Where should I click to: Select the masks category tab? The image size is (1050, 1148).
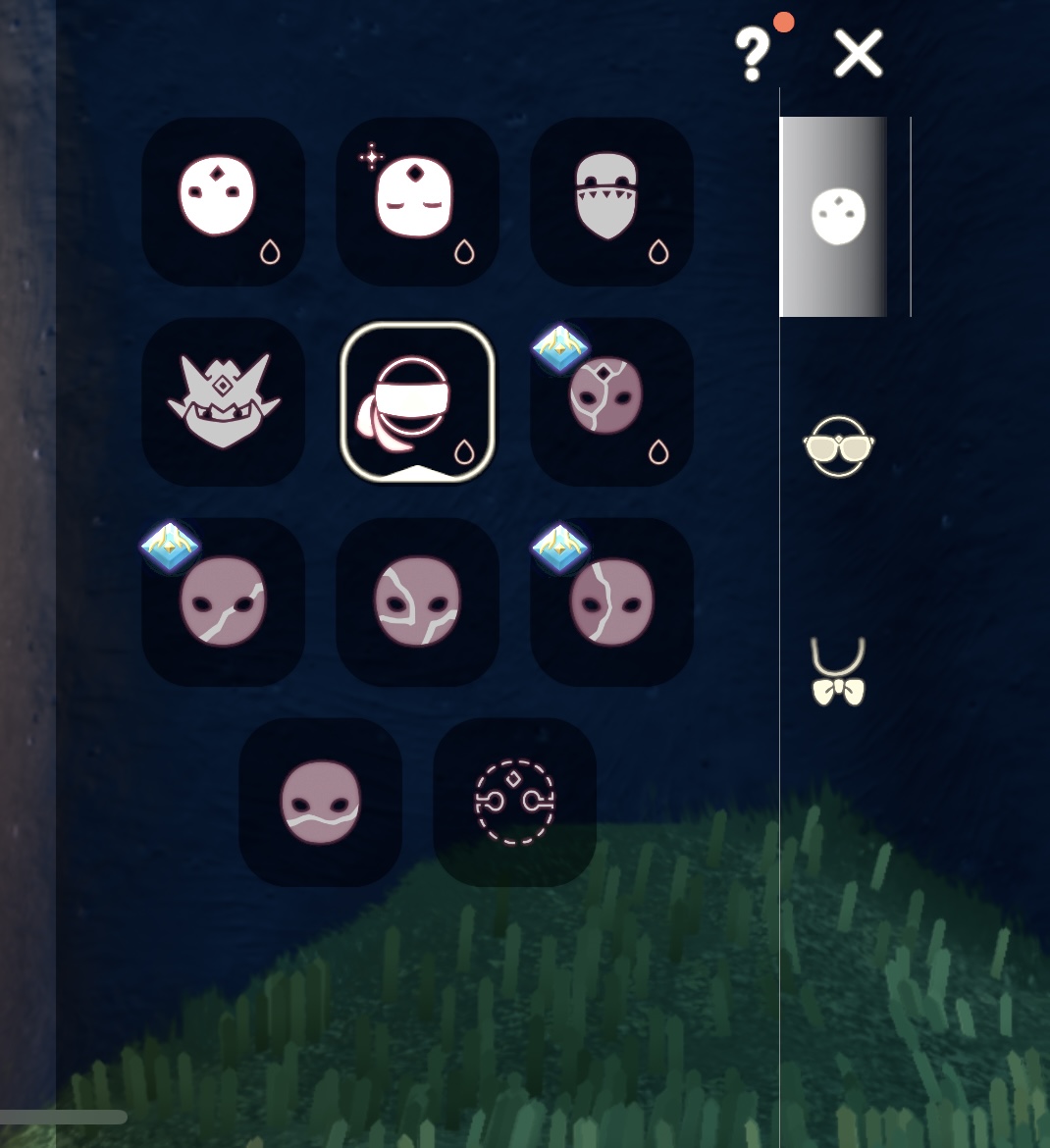click(x=835, y=217)
